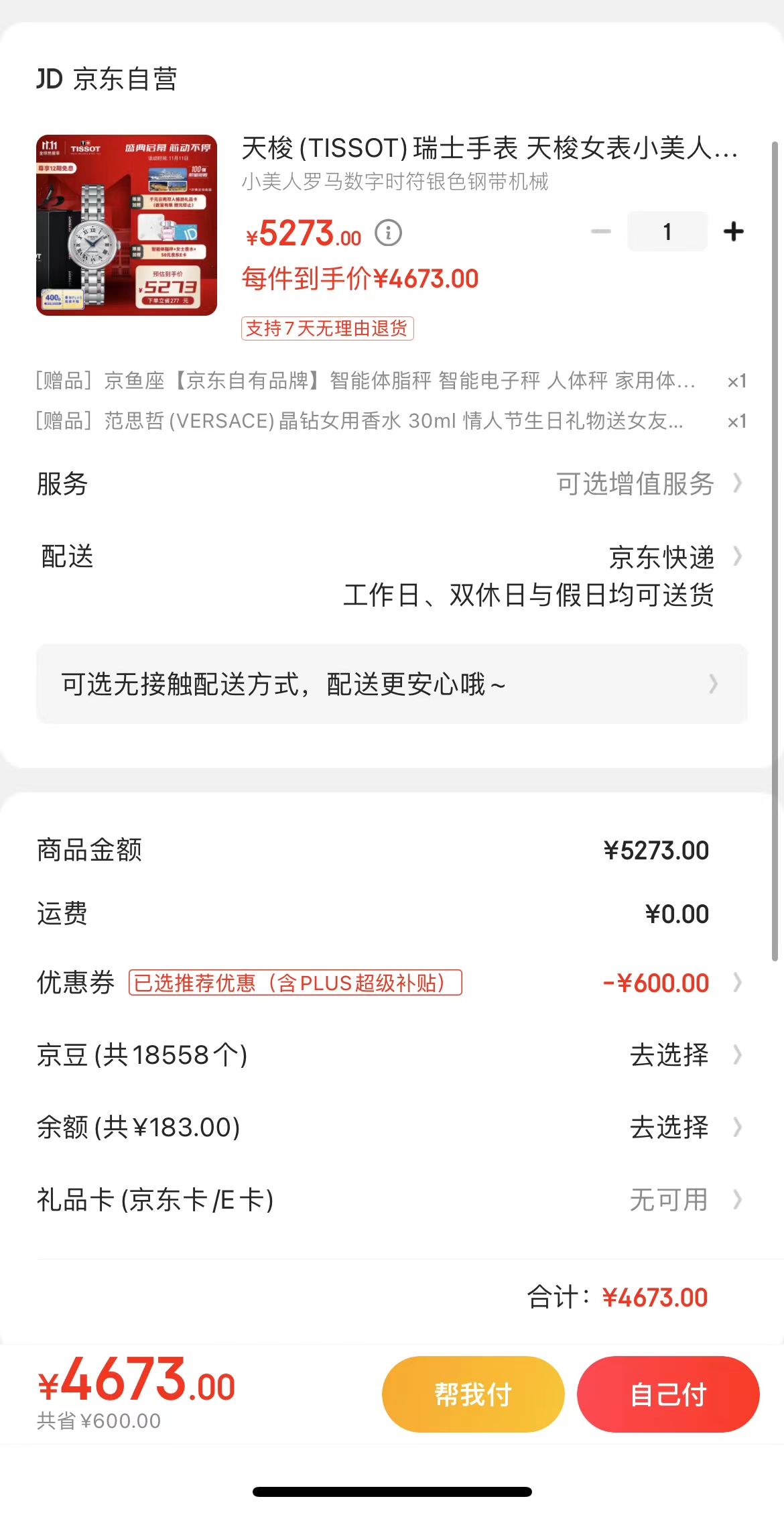The width and height of the screenshot is (784, 1513).
Task: Increase quantity with the plus icon
Action: (732, 231)
